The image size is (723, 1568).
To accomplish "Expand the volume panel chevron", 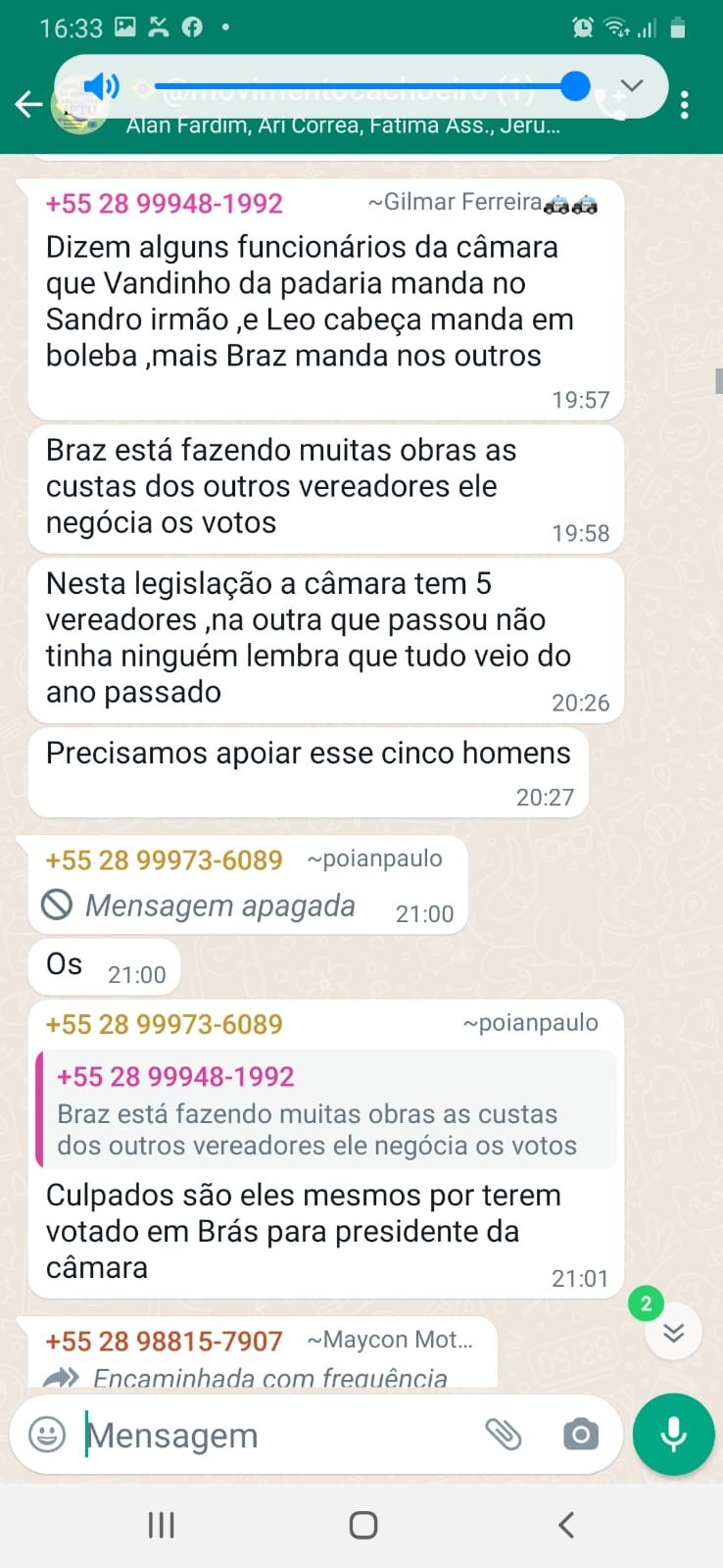I will click(631, 86).
